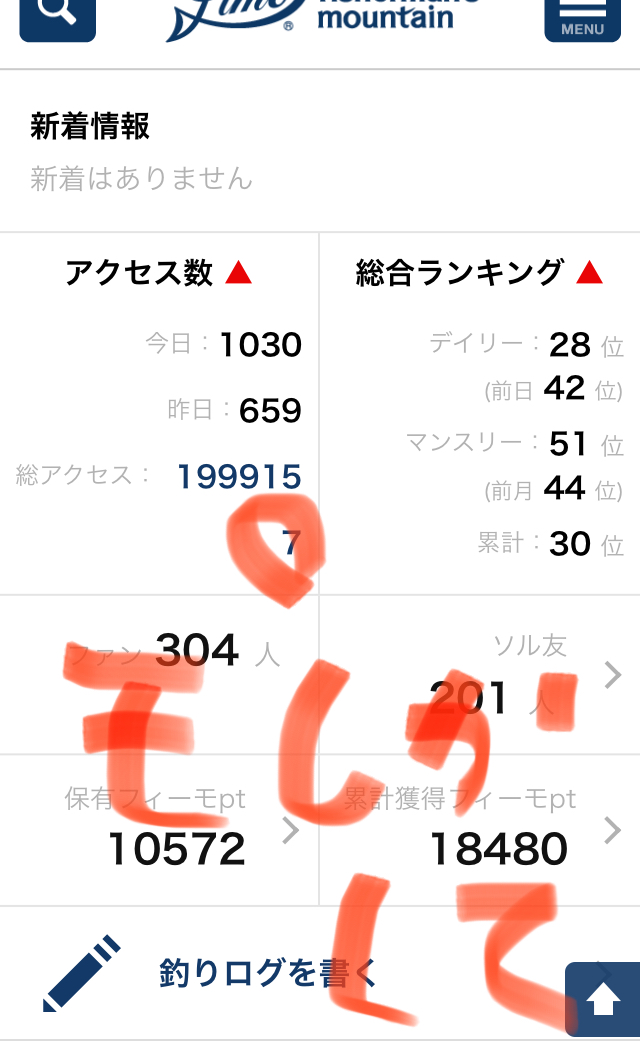
Task: Expand the アクセス数 section
Action: 159,273
